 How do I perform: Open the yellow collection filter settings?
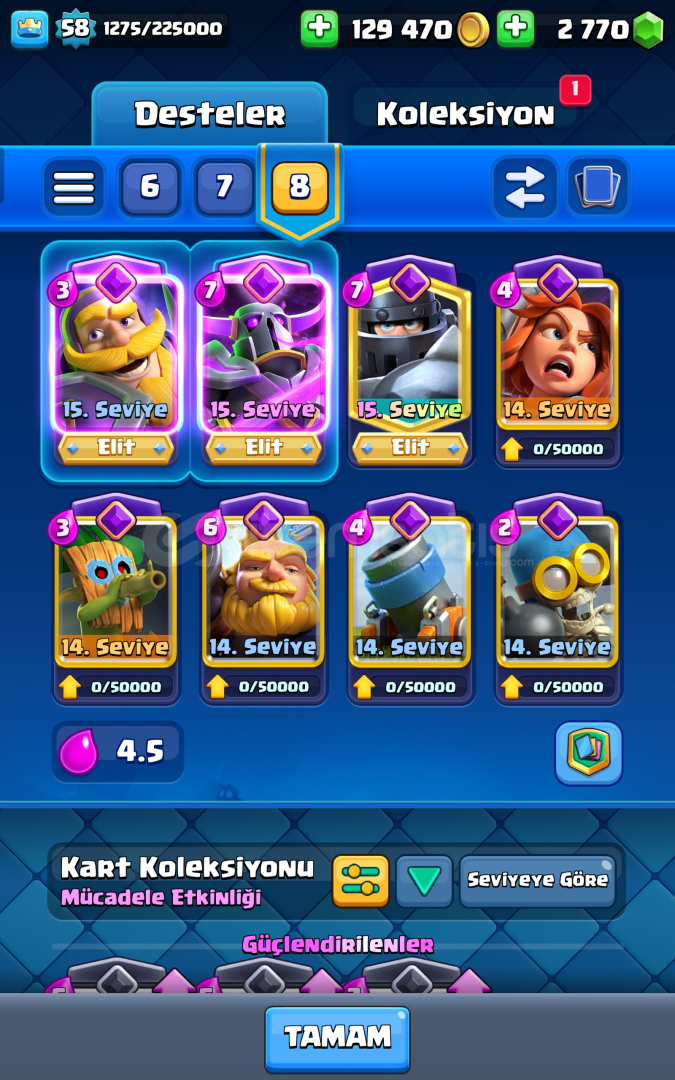pyautogui.click(x=360, y=880)
